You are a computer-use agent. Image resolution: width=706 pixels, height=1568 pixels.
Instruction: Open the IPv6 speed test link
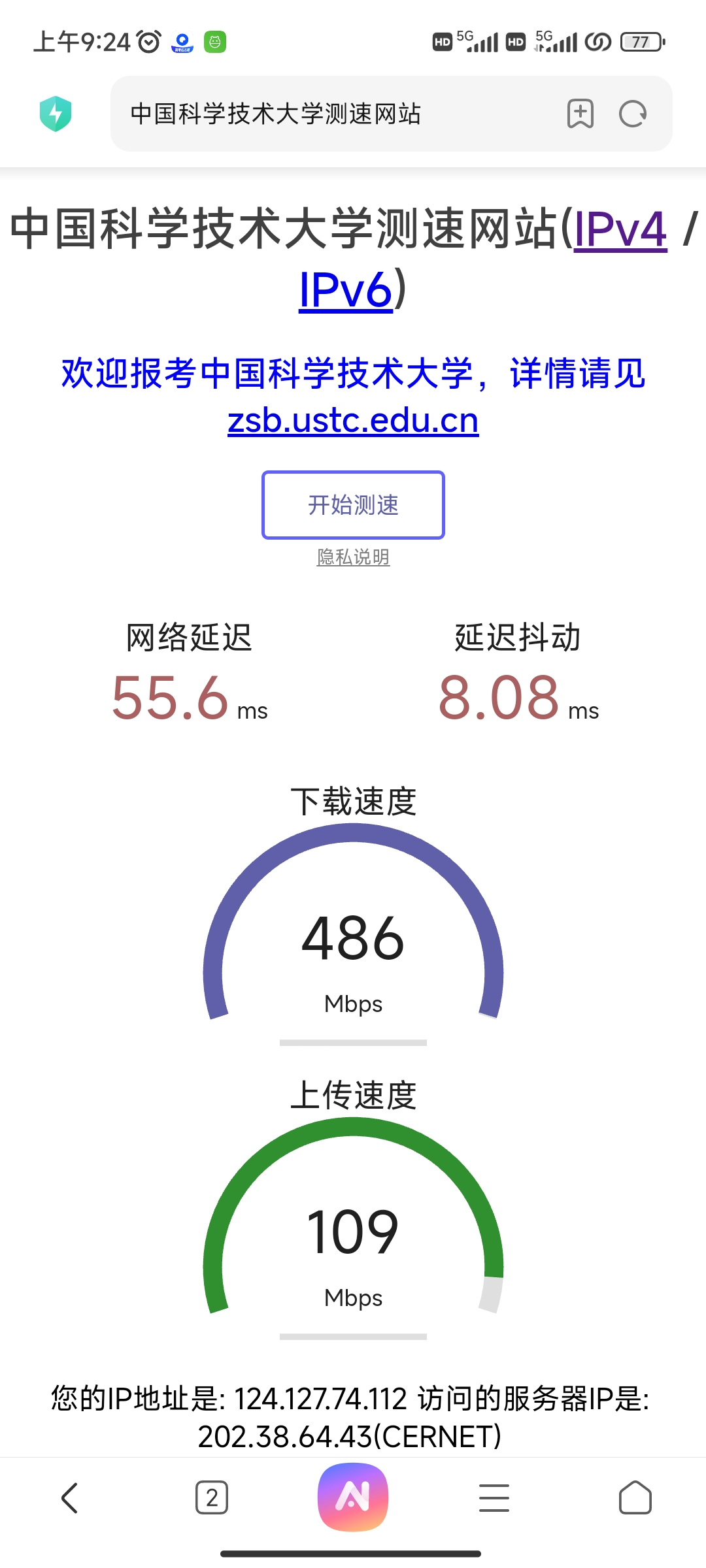345,289
